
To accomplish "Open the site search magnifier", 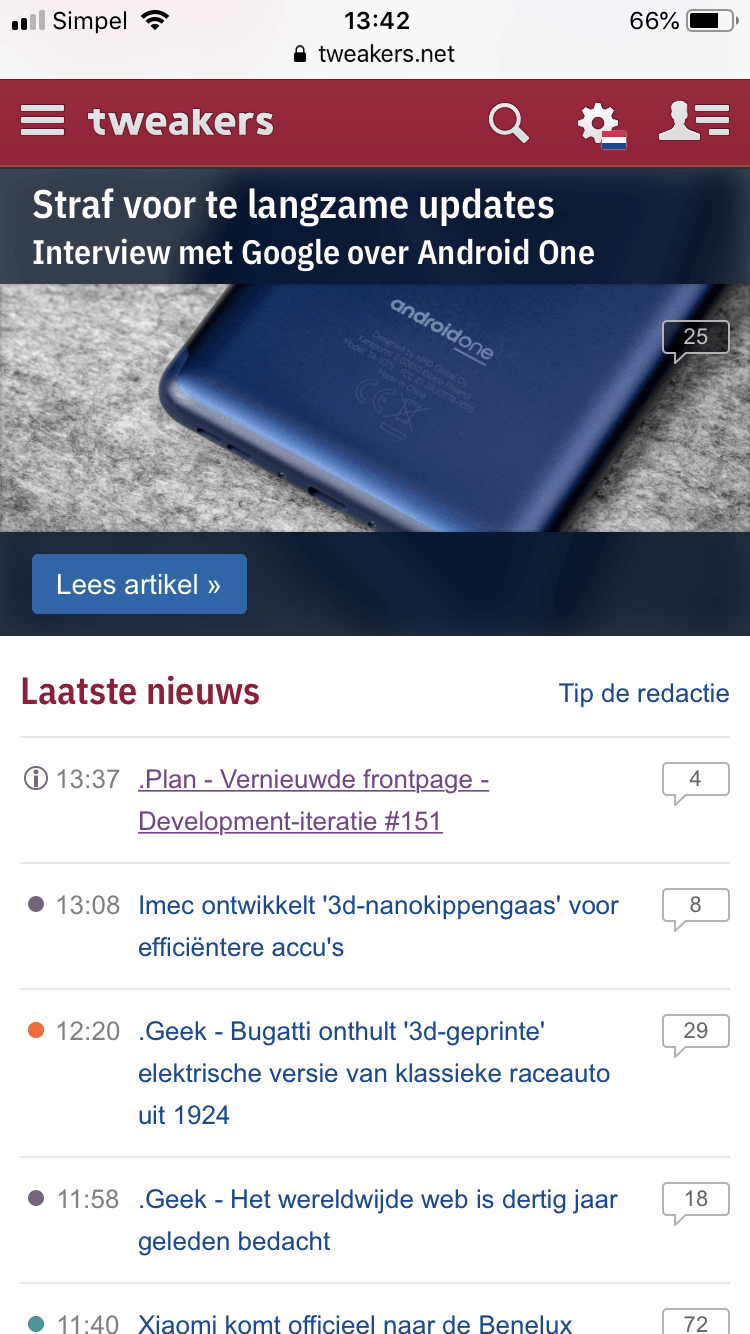I will tap(508, 123).
